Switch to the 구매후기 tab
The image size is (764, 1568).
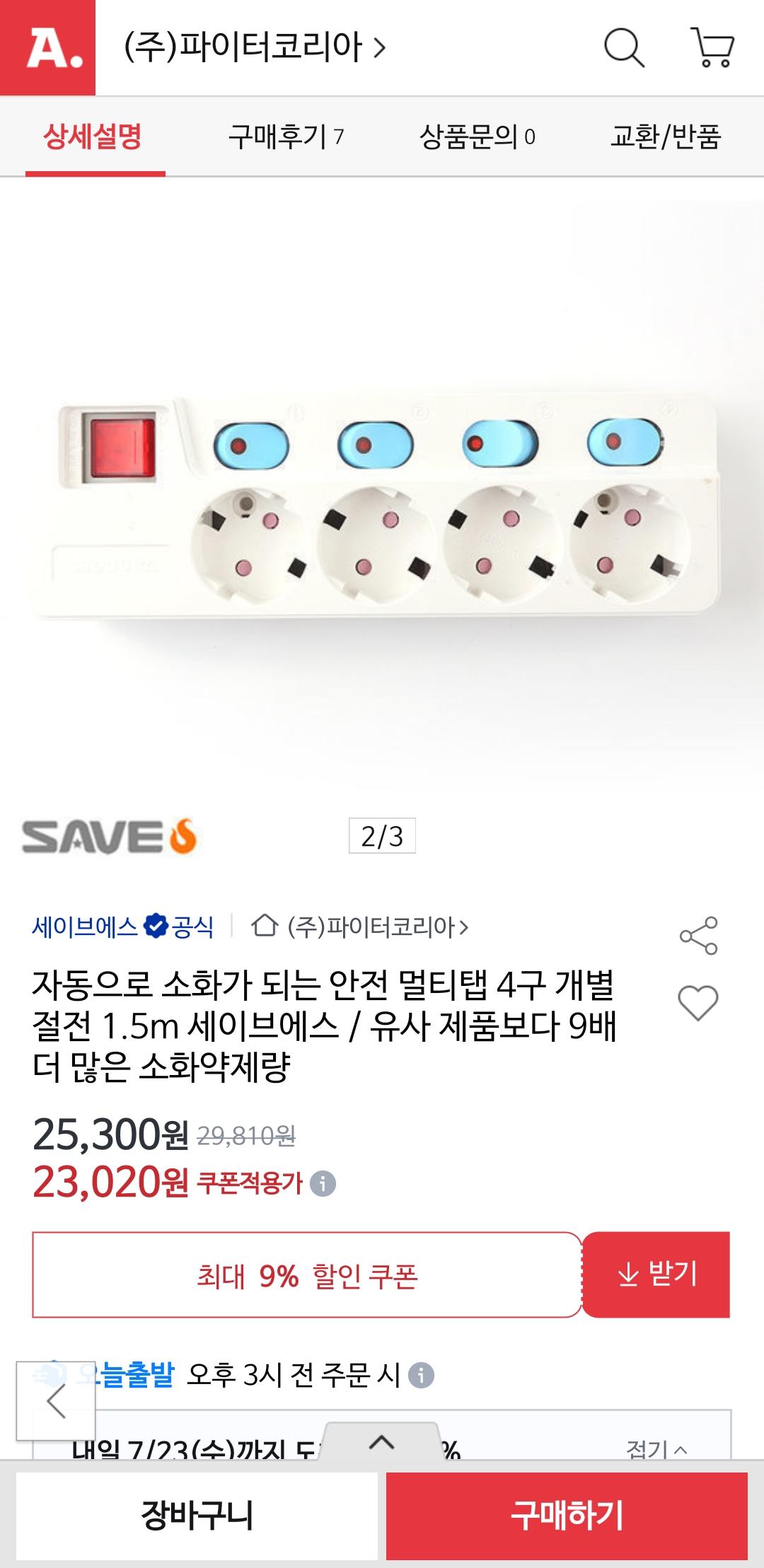[x=286, y=136]
